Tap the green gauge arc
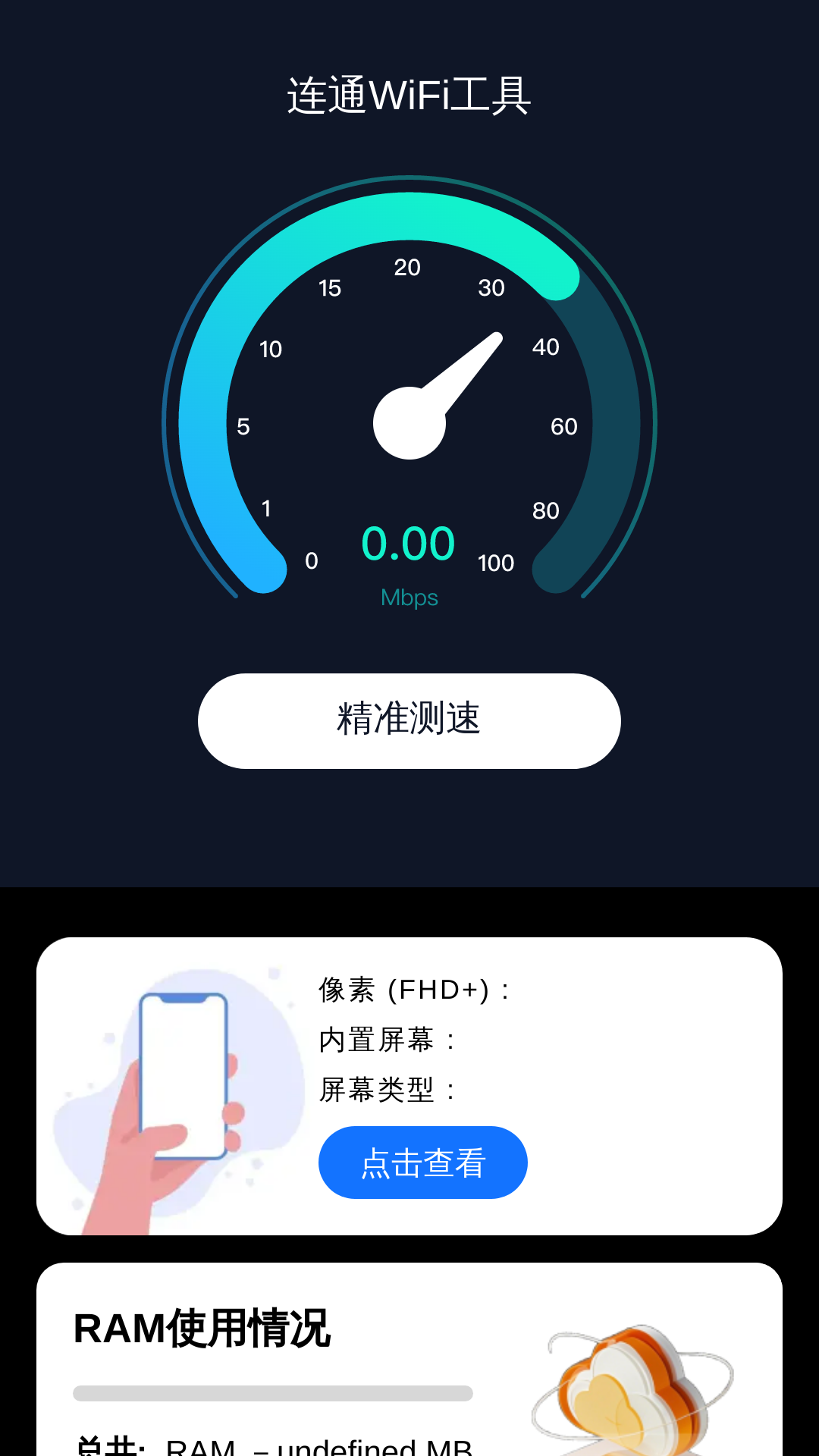 pyautogui.click(x=409, y=220)
